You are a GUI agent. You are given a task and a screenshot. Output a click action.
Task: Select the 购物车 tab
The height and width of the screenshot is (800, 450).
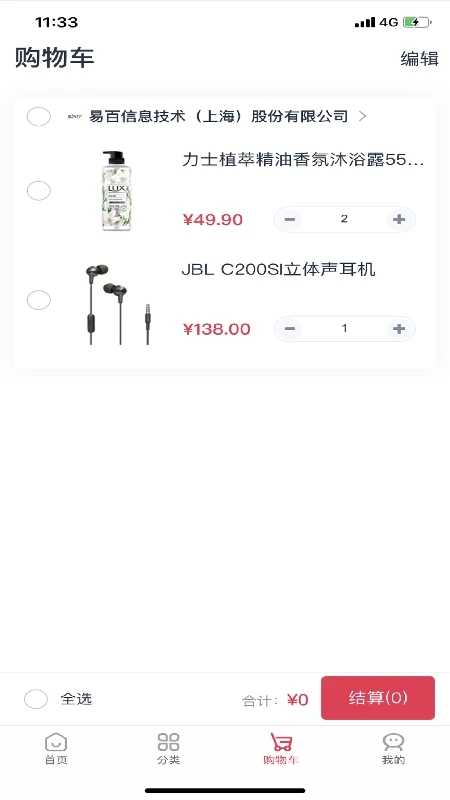click(281, 749)
